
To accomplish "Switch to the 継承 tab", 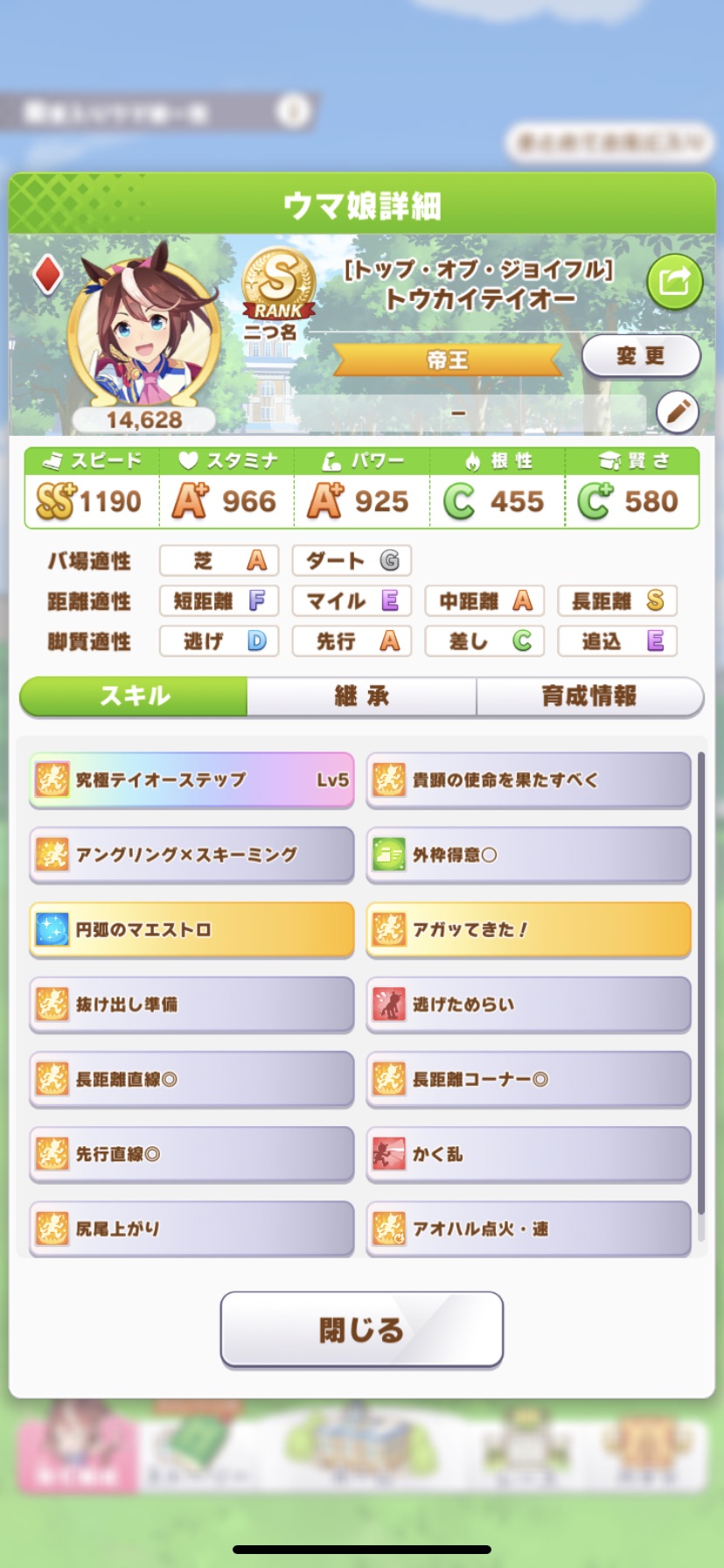I will tap(362, 696).
